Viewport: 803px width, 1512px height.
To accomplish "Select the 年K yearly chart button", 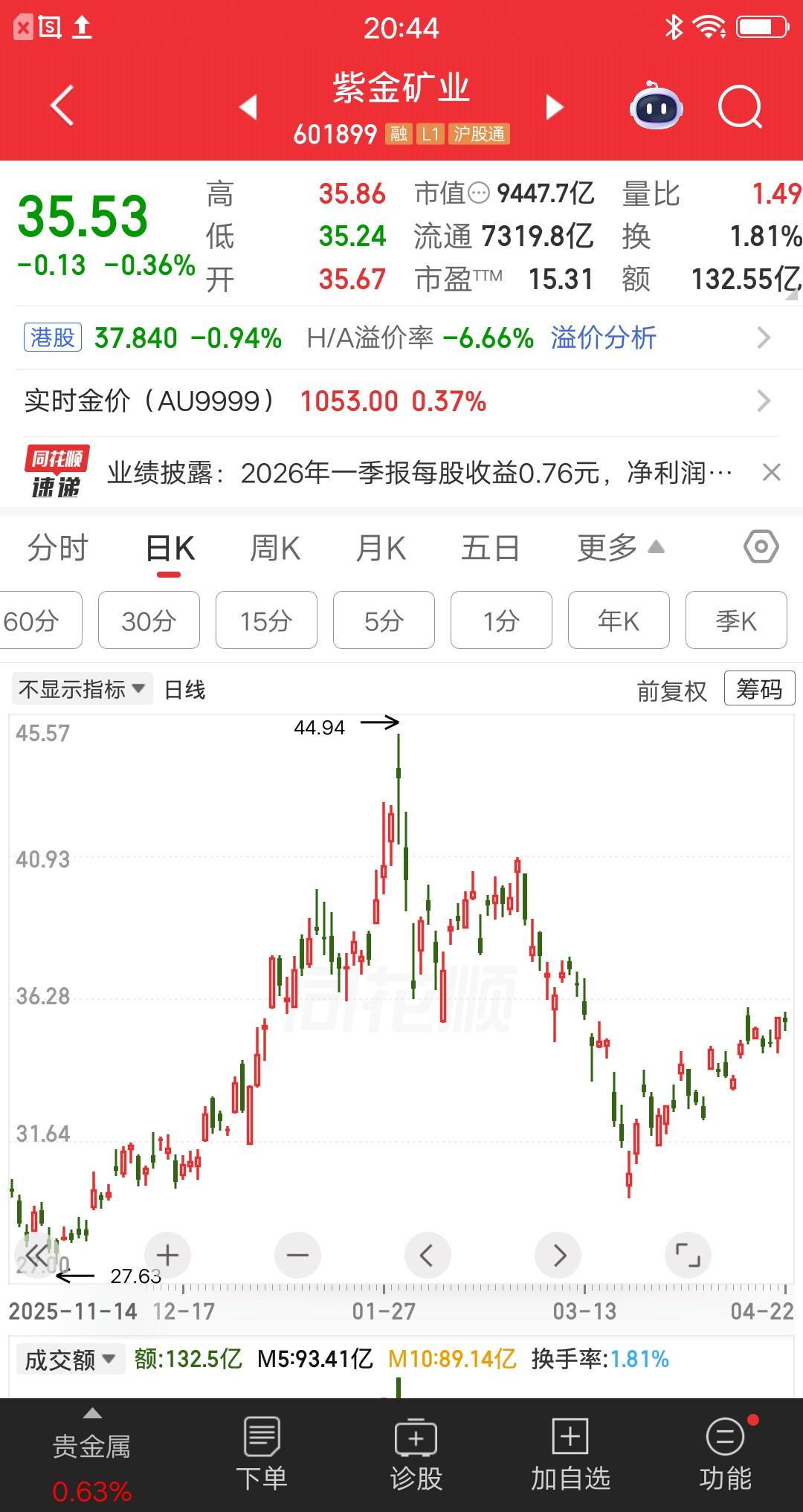I will click(619, 620).
